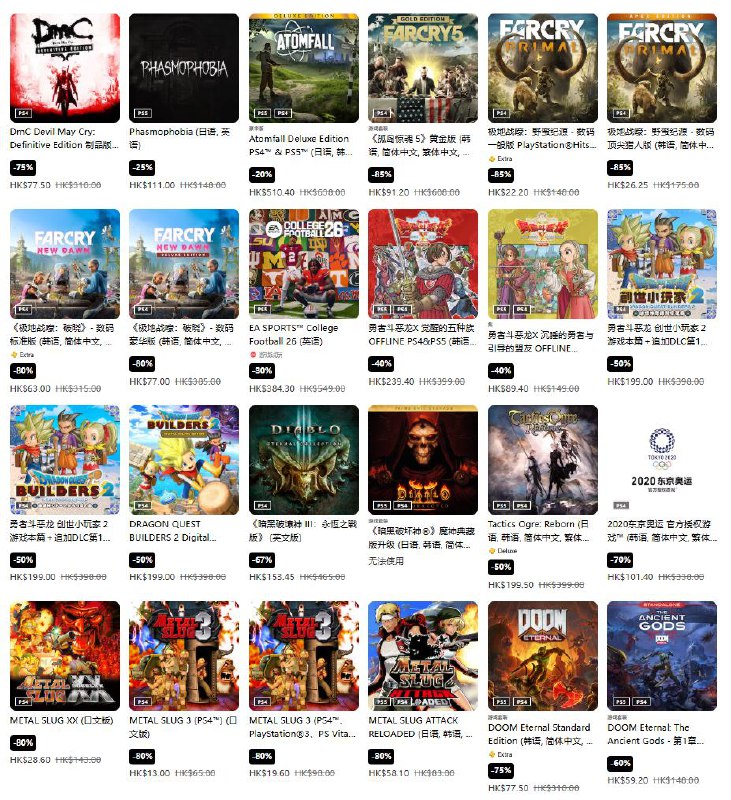Open Dragon Quest X Offline PS4 & PS5
Viewport: 731px width, 800px height.
tap(423, 264)
